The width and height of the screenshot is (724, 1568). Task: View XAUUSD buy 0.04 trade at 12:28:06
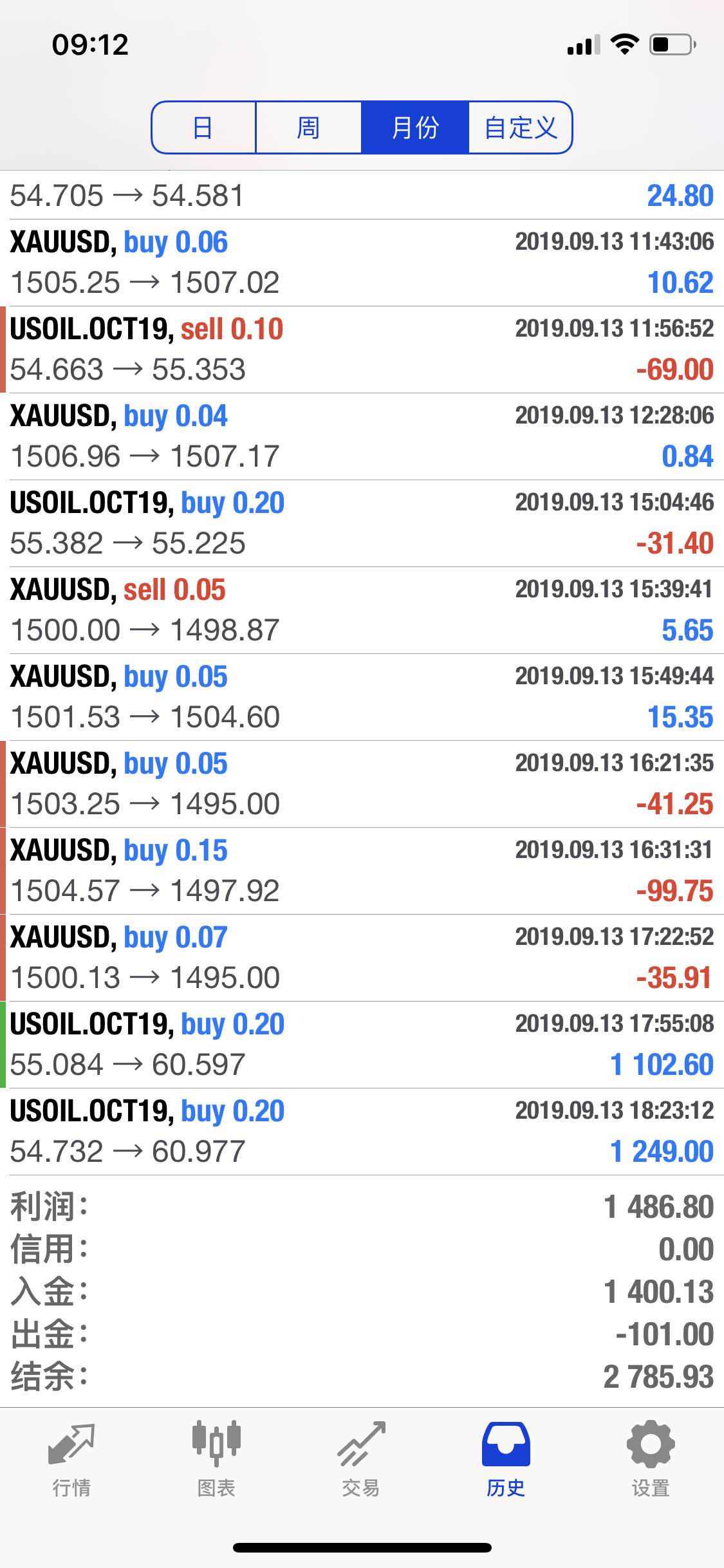click(362, 436)
